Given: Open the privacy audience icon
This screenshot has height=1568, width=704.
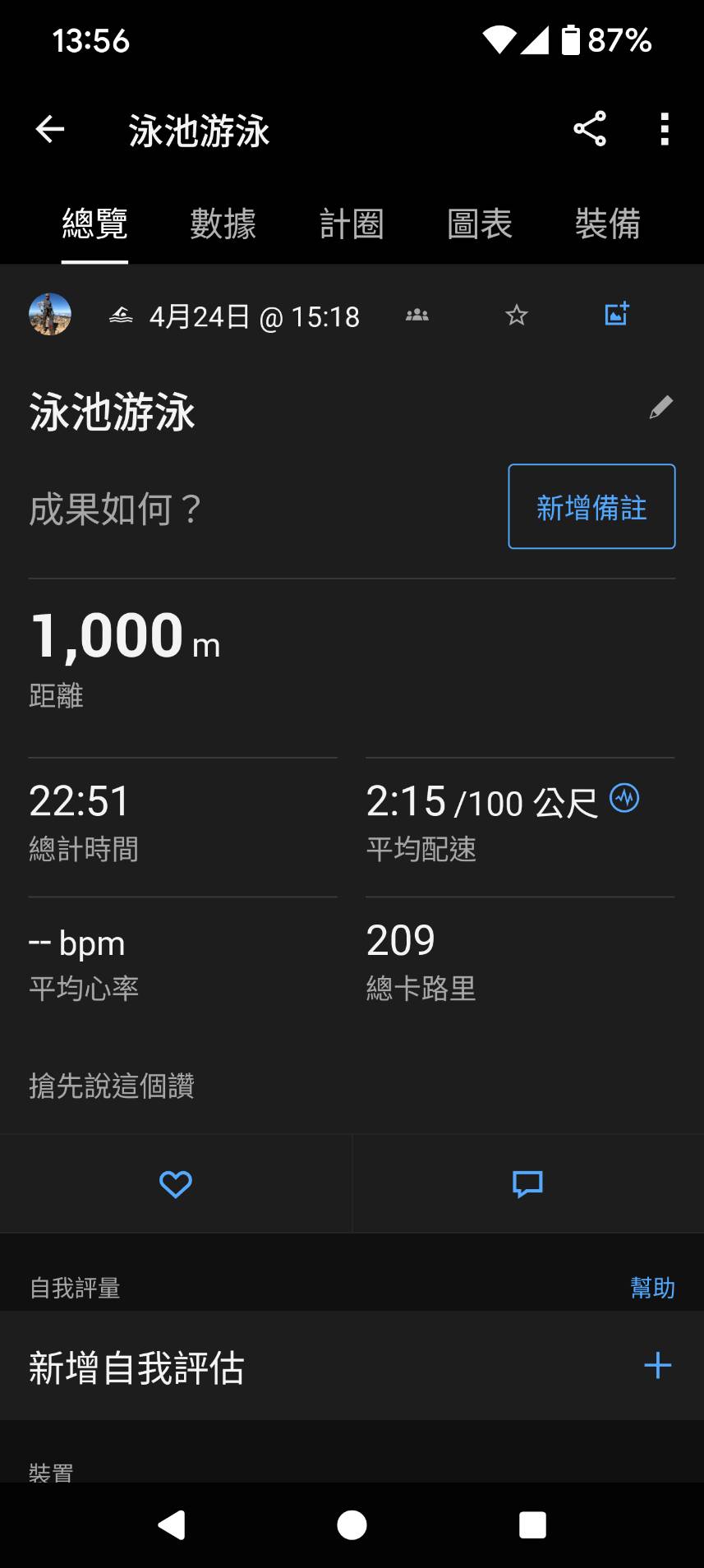Looking at the screenshot, I should click(417, 315).
